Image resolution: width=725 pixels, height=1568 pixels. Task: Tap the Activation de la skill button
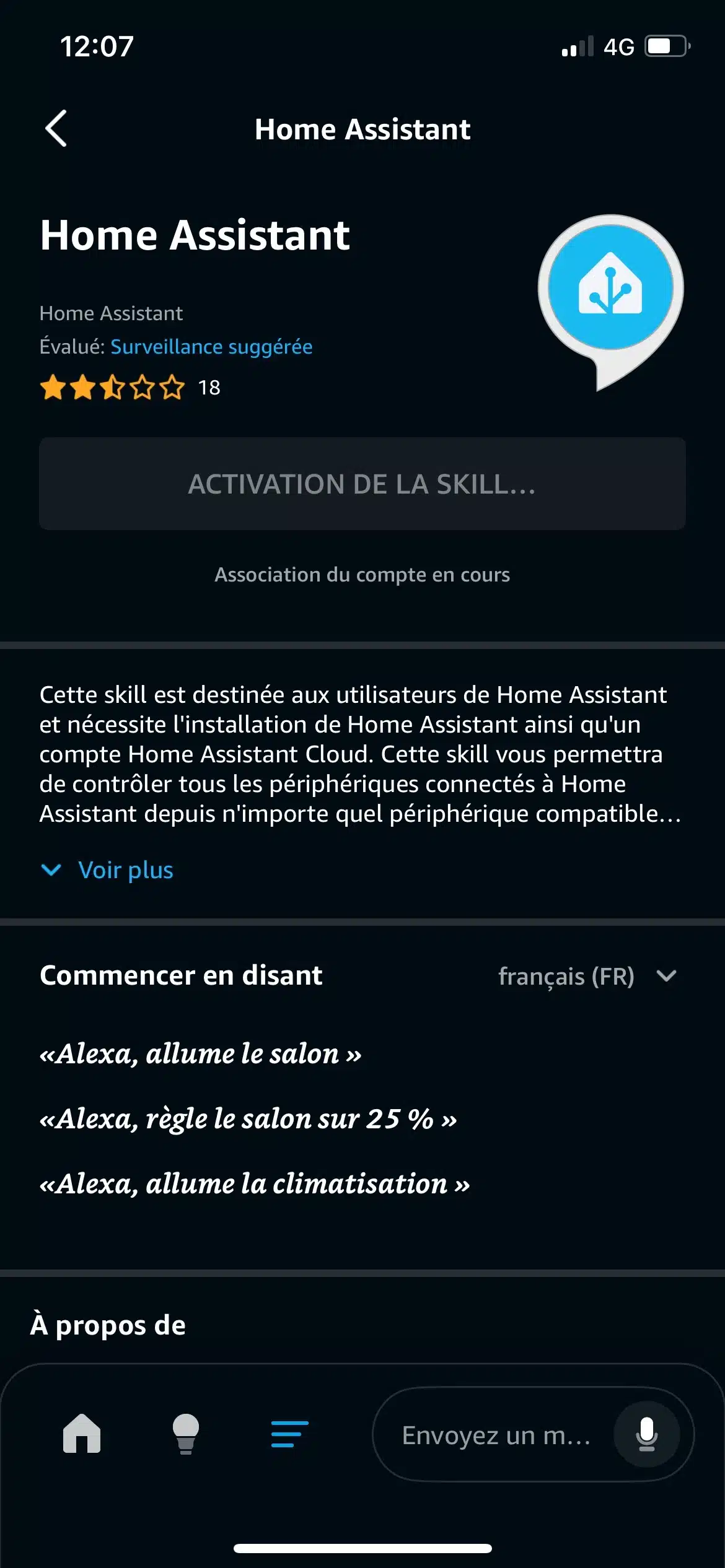click(x=362, y=484)
